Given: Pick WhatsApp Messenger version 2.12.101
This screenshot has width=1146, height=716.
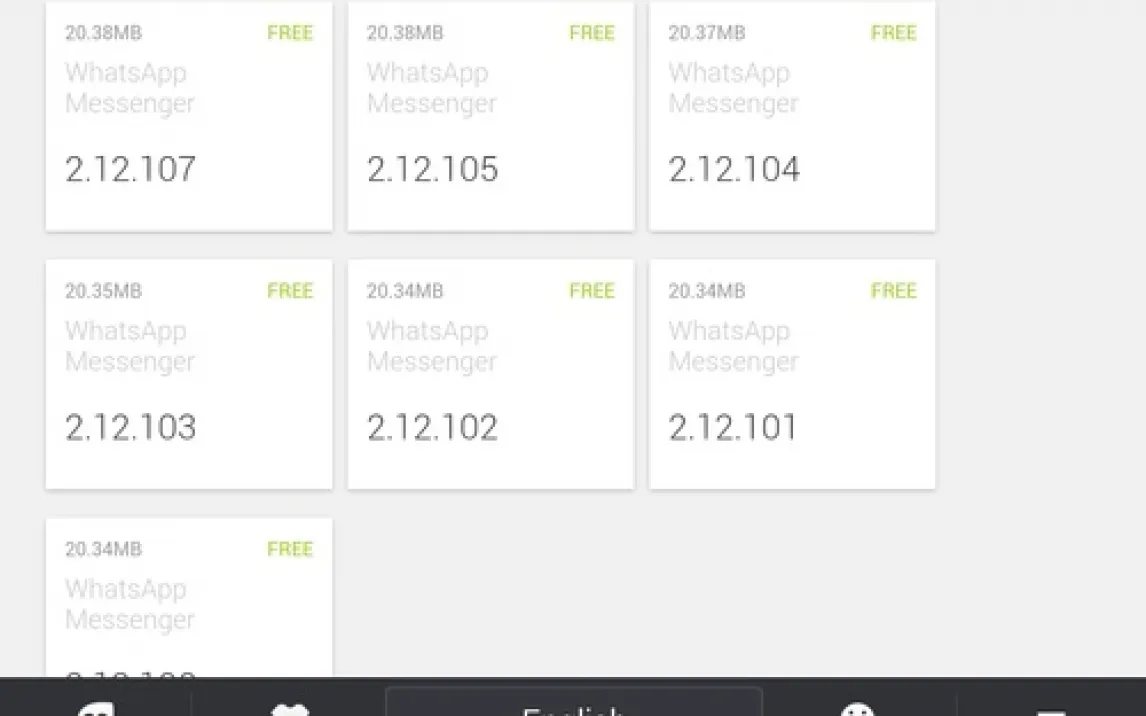Looking at the screenshot, I should coord(792,374).
